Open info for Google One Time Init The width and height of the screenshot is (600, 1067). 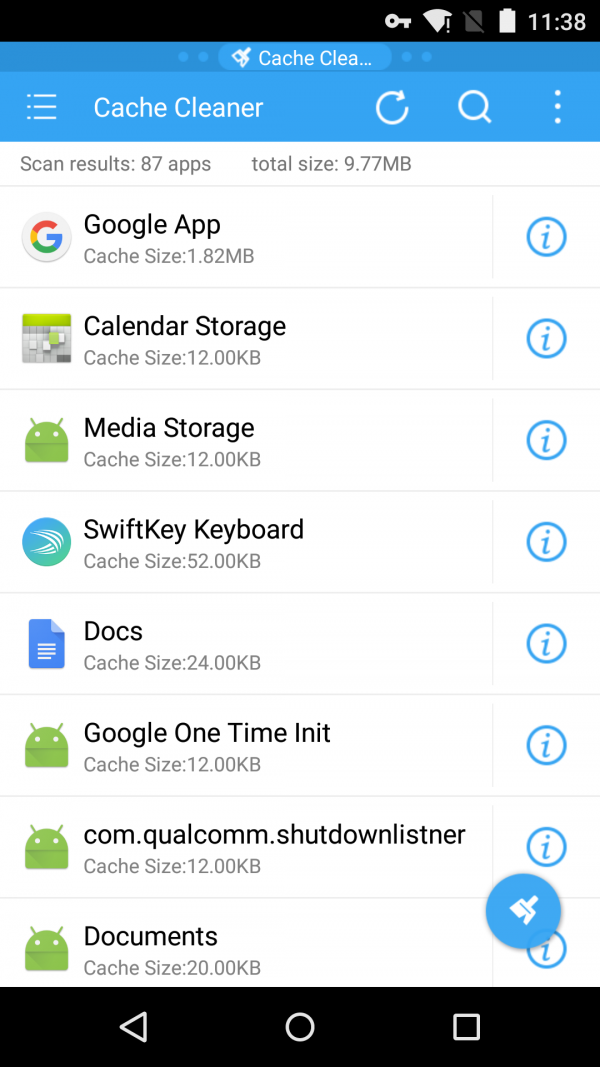[x=546, y=746]
